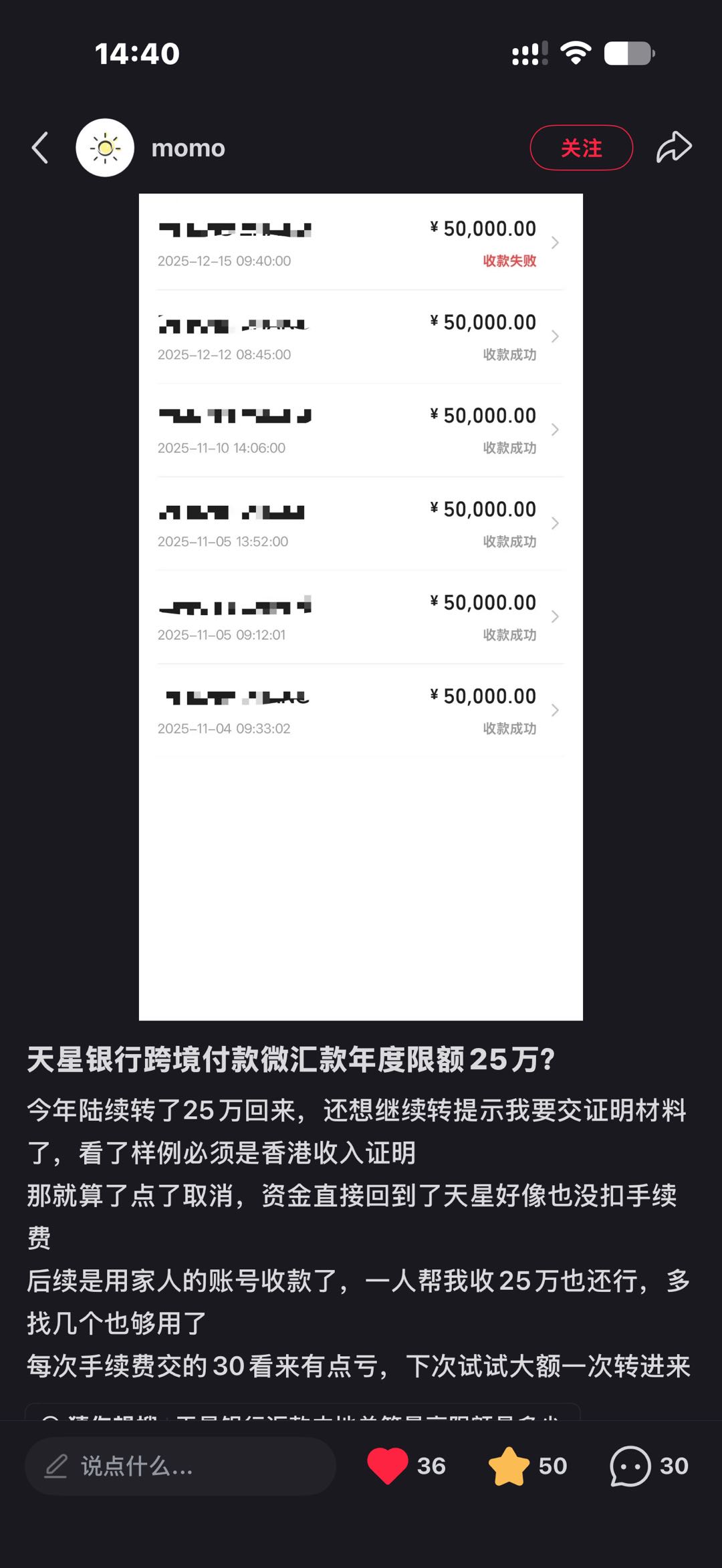Share this post
Screen dimensions: 722x1568
(674, 148)
